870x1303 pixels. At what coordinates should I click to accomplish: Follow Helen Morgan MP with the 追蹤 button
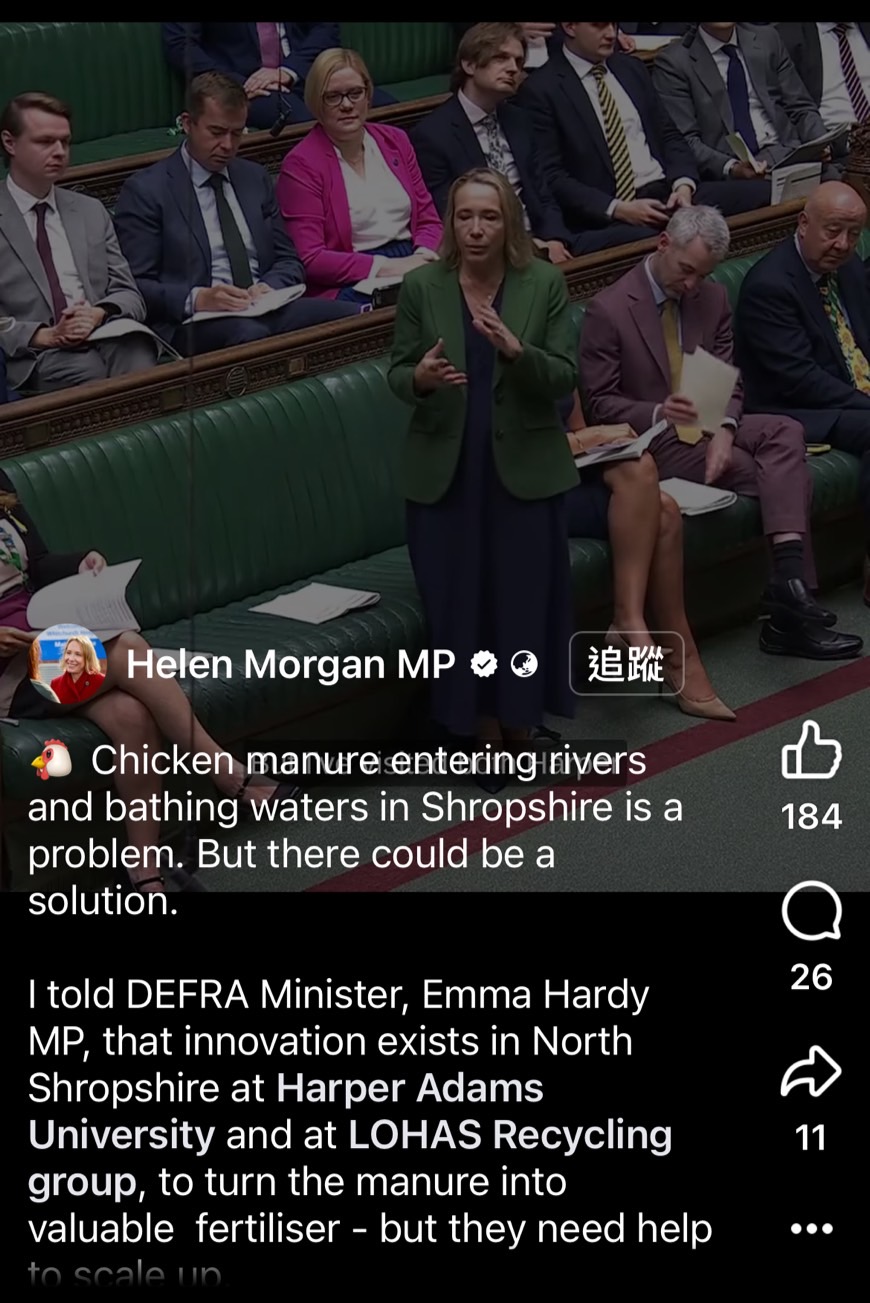tap(626, 664)
